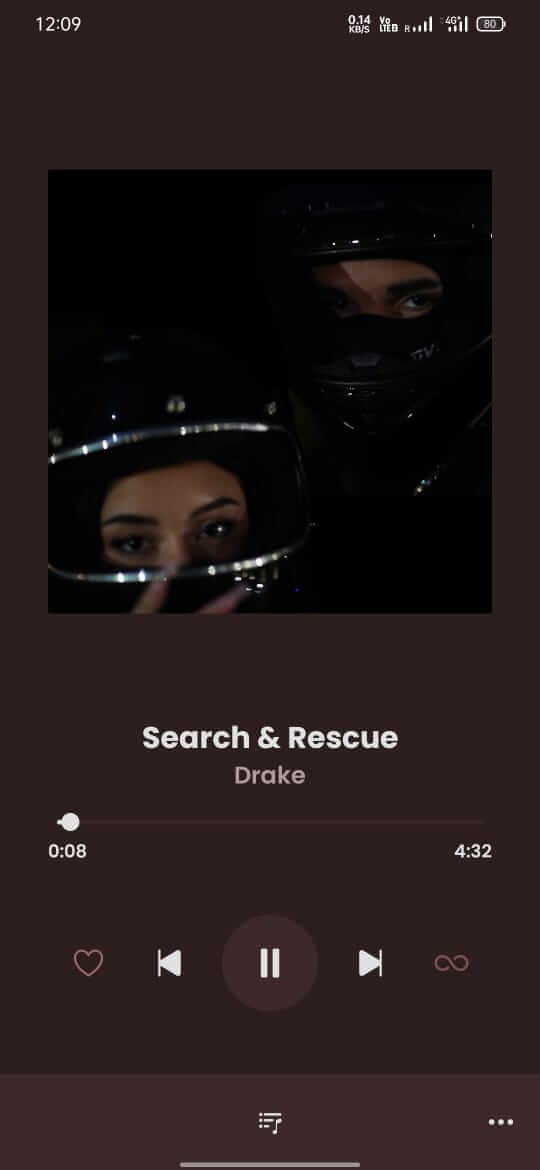Toggle the infinity repeat mode
Viewport: 540px width, 1170px height.
coord(451,963)
